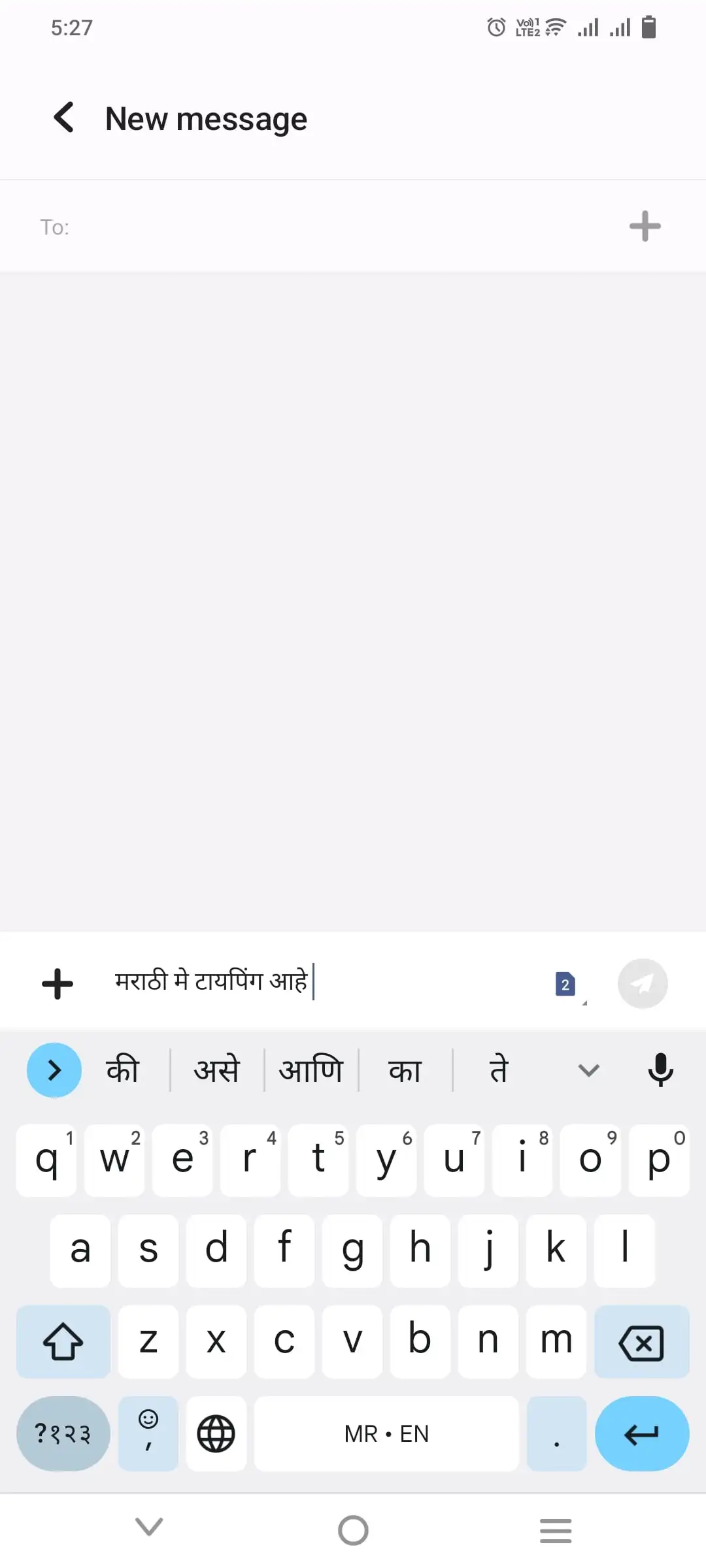Select the suggestion आणि
The image size is (706, 1568).
coord(311,1070)
